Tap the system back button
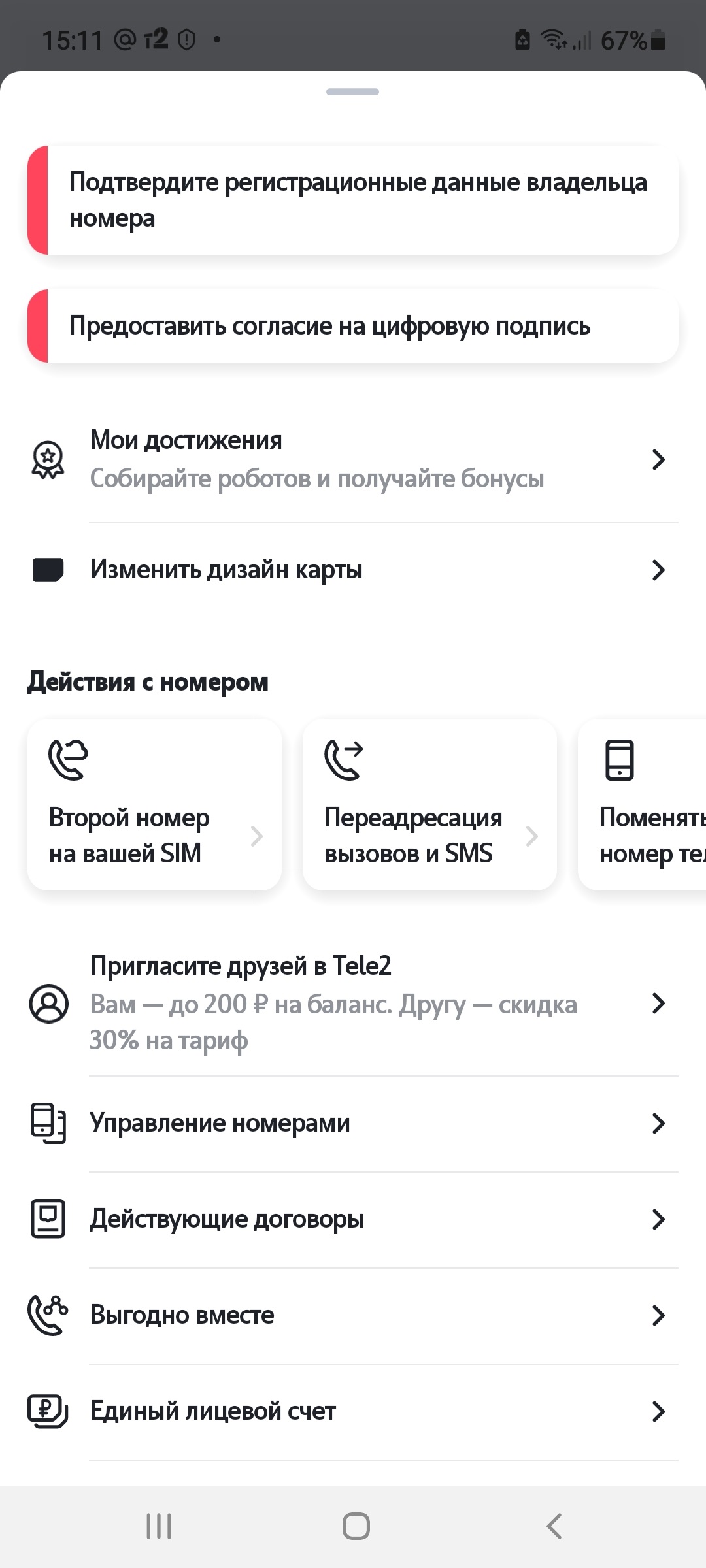The width and height of the screenshot is (706, 1568). [554, 1527]
